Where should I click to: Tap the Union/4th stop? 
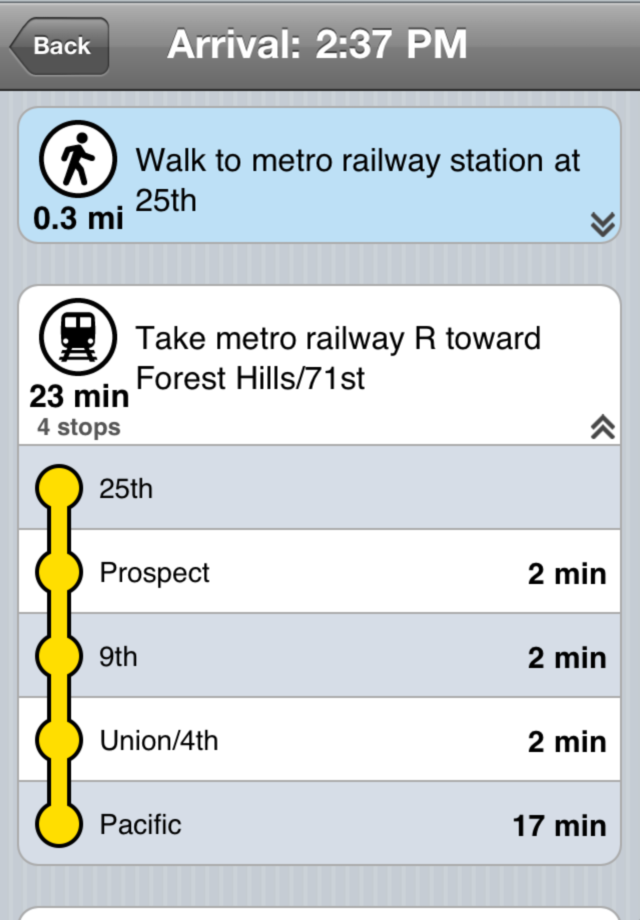click(x=320, y=741)
